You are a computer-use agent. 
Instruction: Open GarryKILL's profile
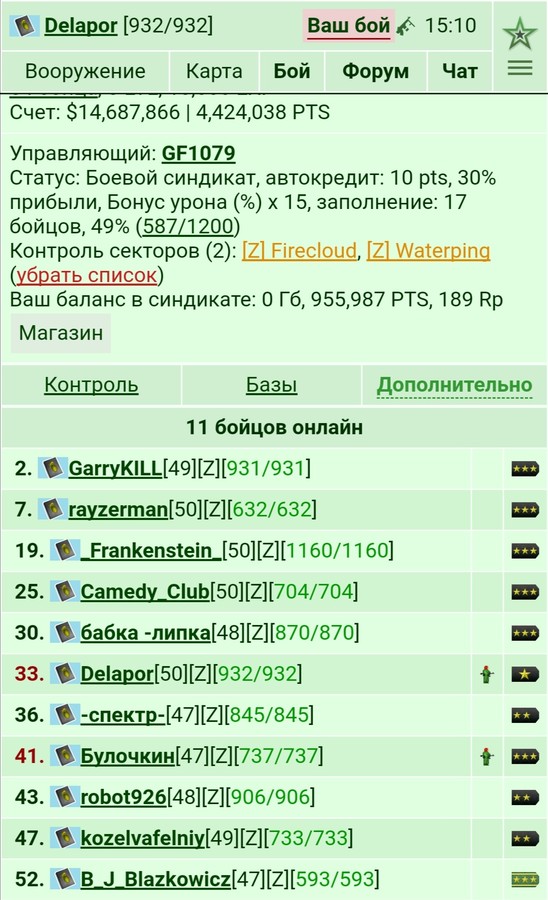tap(115, 469)
